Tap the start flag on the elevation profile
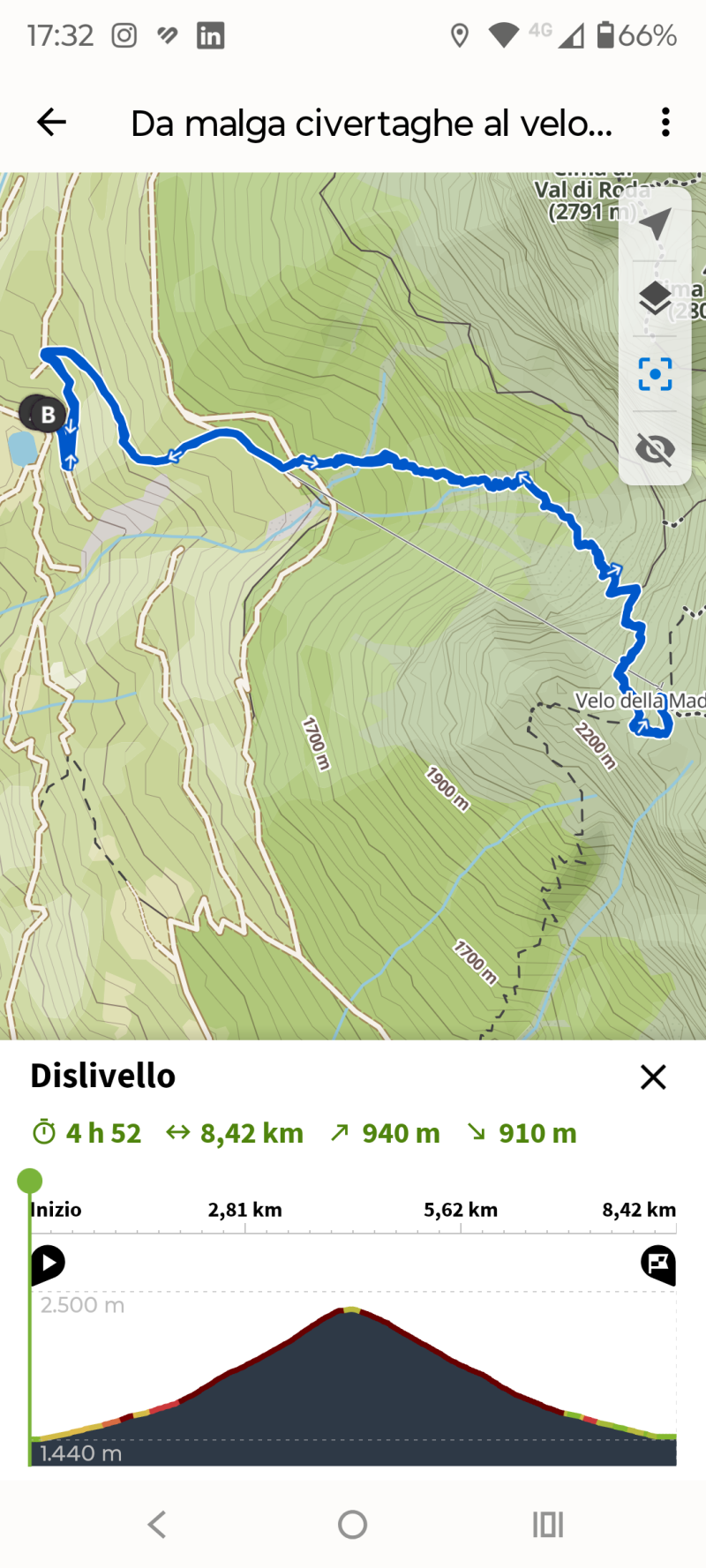 point(48,1264)
